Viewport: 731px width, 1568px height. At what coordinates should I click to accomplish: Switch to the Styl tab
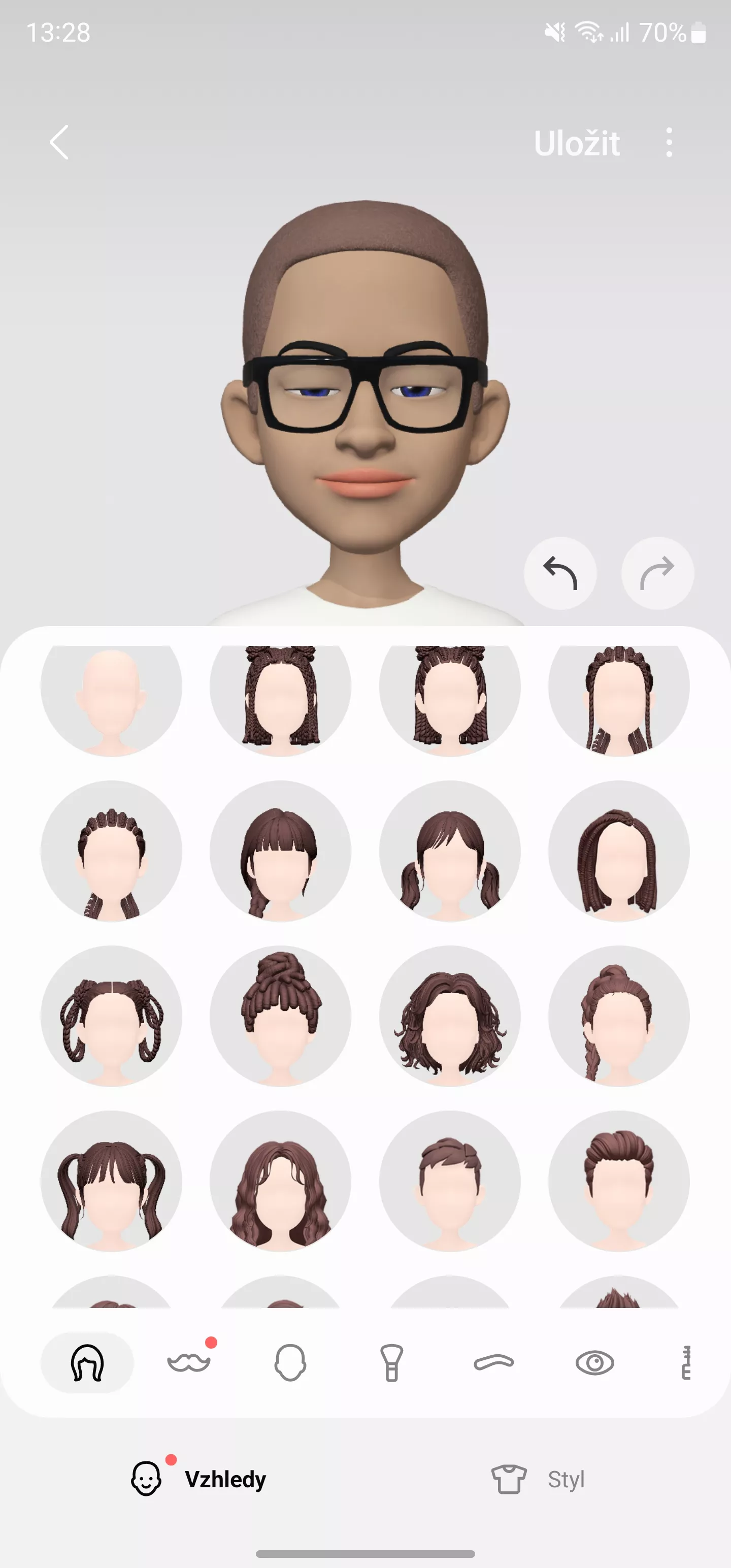[538, 1479]
